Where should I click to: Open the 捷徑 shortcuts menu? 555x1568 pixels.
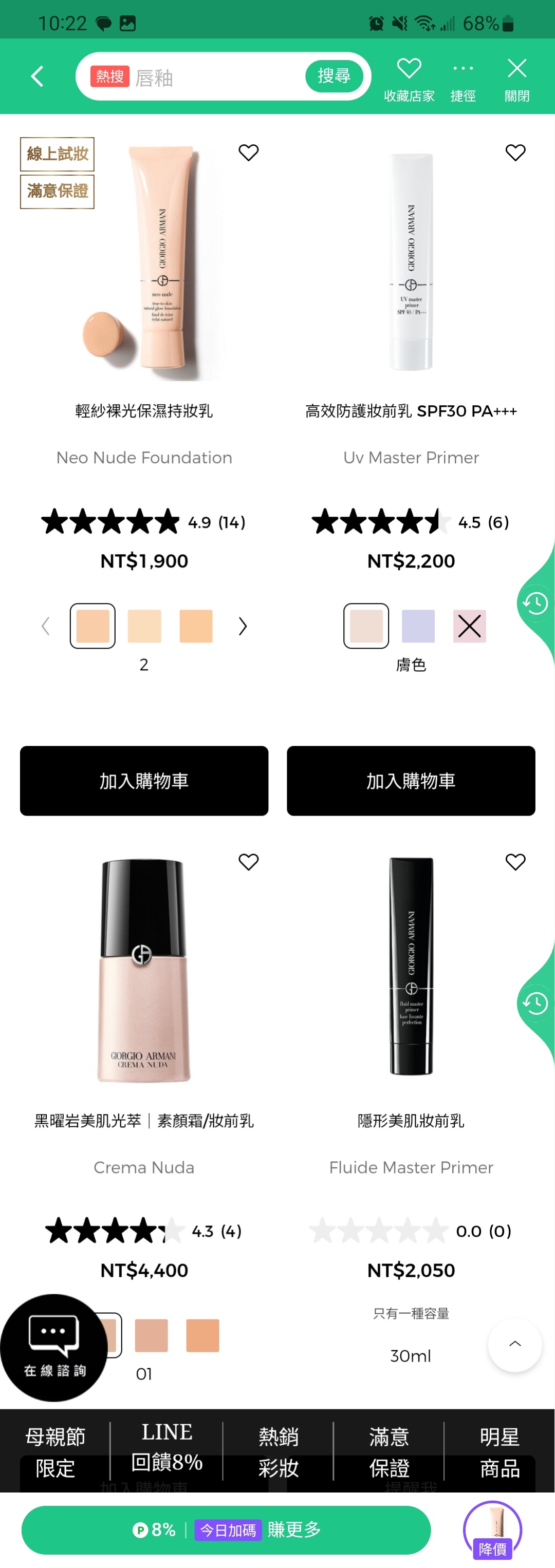click(463, 79)
